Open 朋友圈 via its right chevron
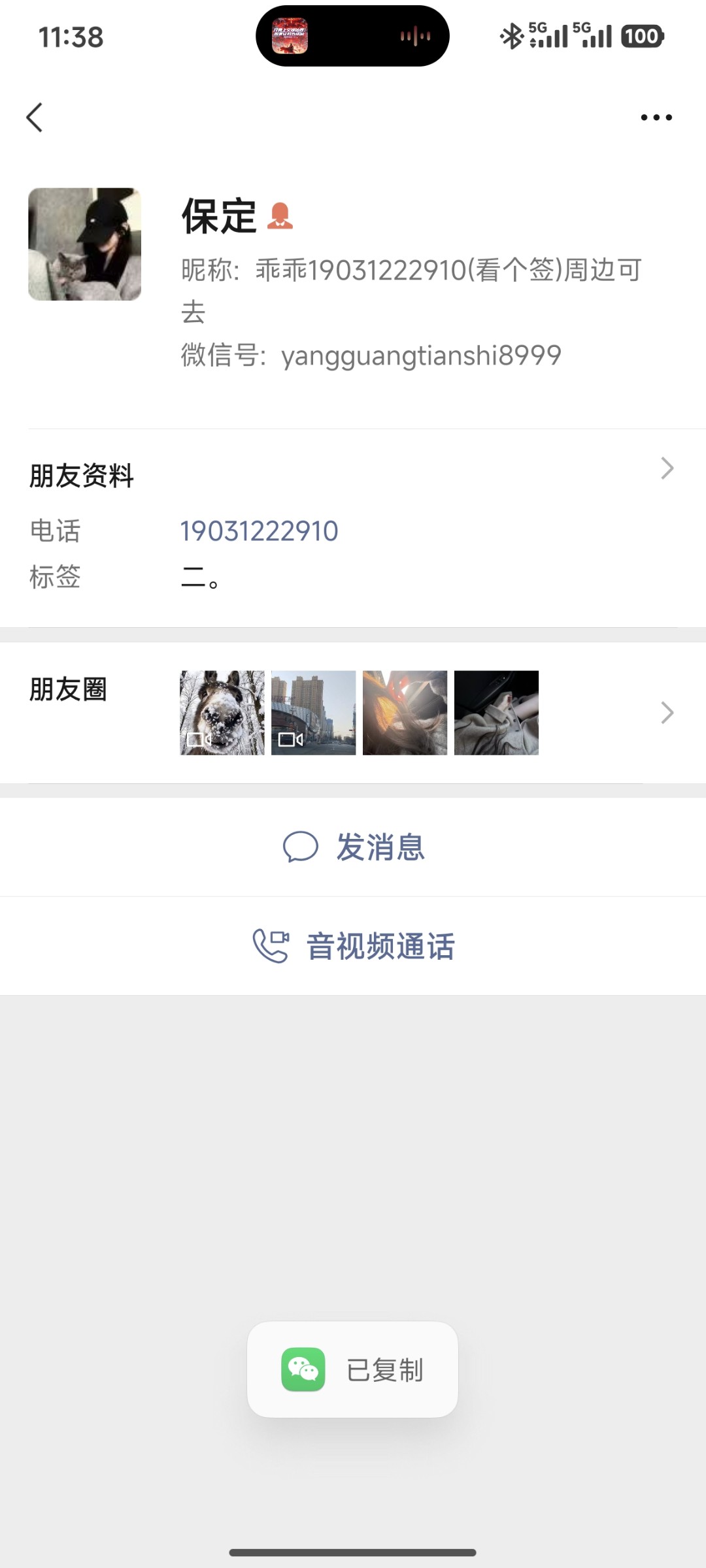706x1568 pixels. [x=666, y=712]
